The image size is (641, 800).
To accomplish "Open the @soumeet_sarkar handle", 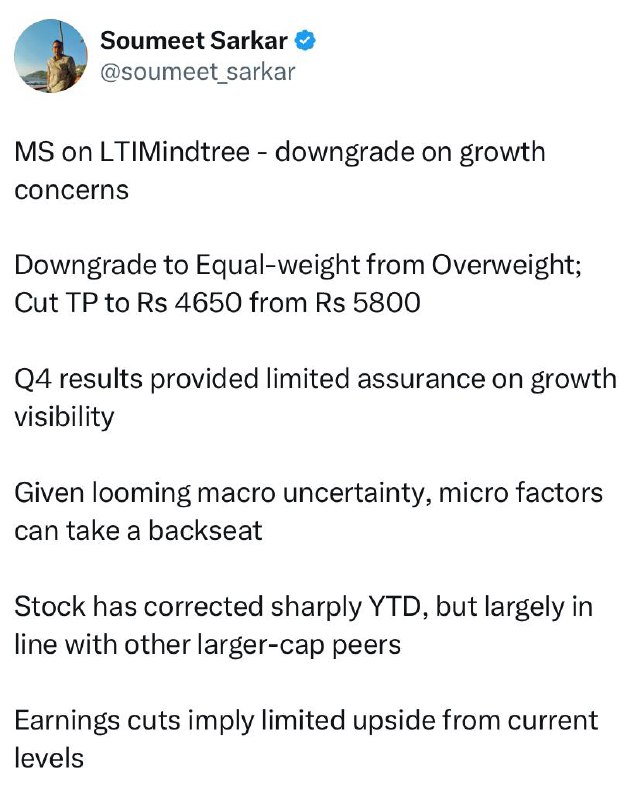I will (198, 72).
